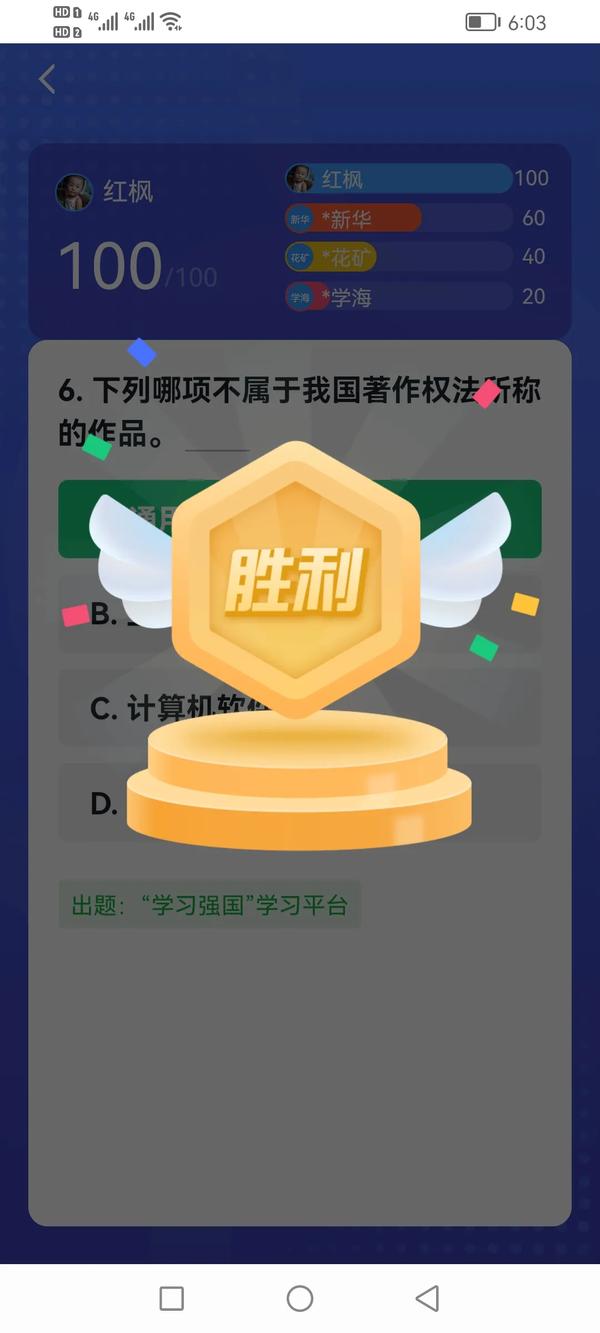
Task: Tap the system back triangle button
Action: point(427,1298)
